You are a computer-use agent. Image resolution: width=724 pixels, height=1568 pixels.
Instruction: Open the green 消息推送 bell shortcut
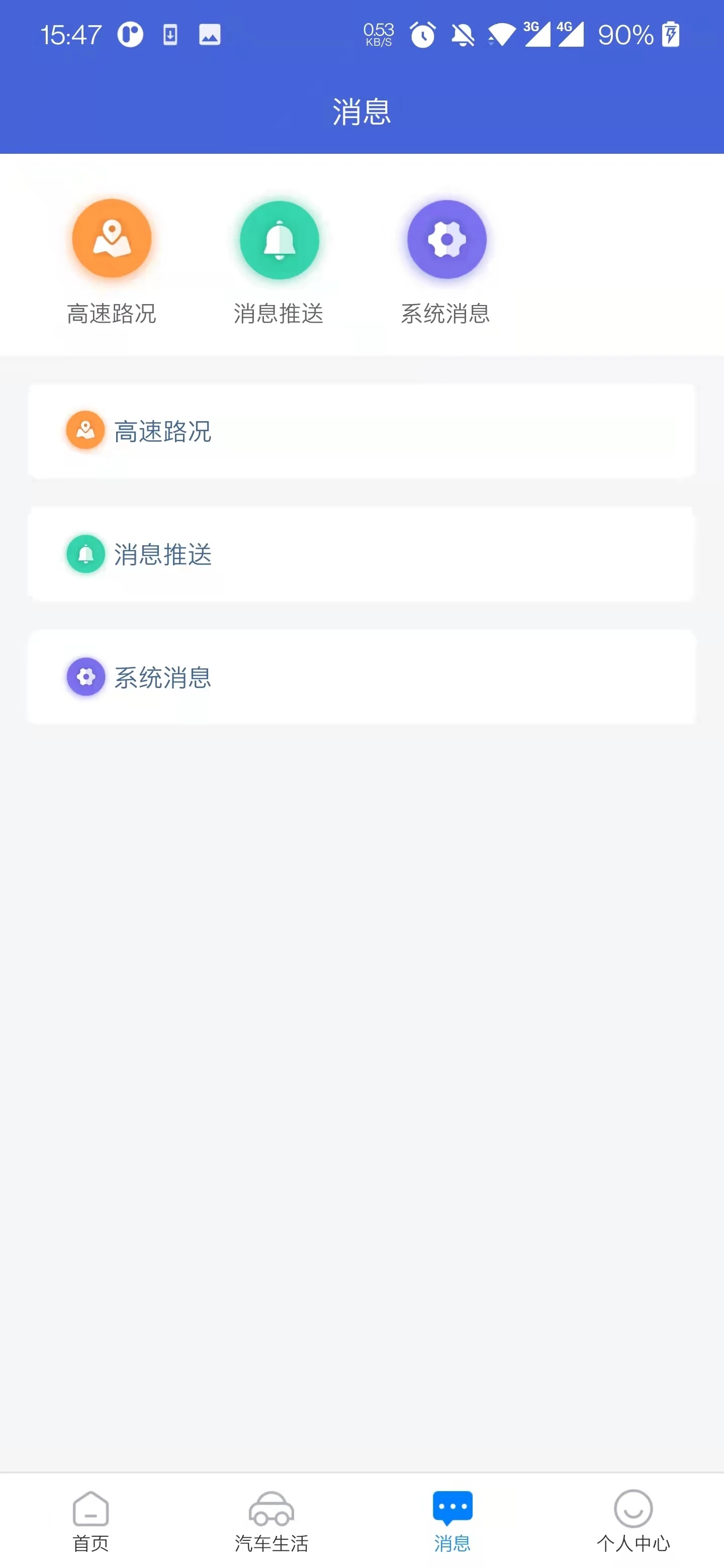pos(279,240)
